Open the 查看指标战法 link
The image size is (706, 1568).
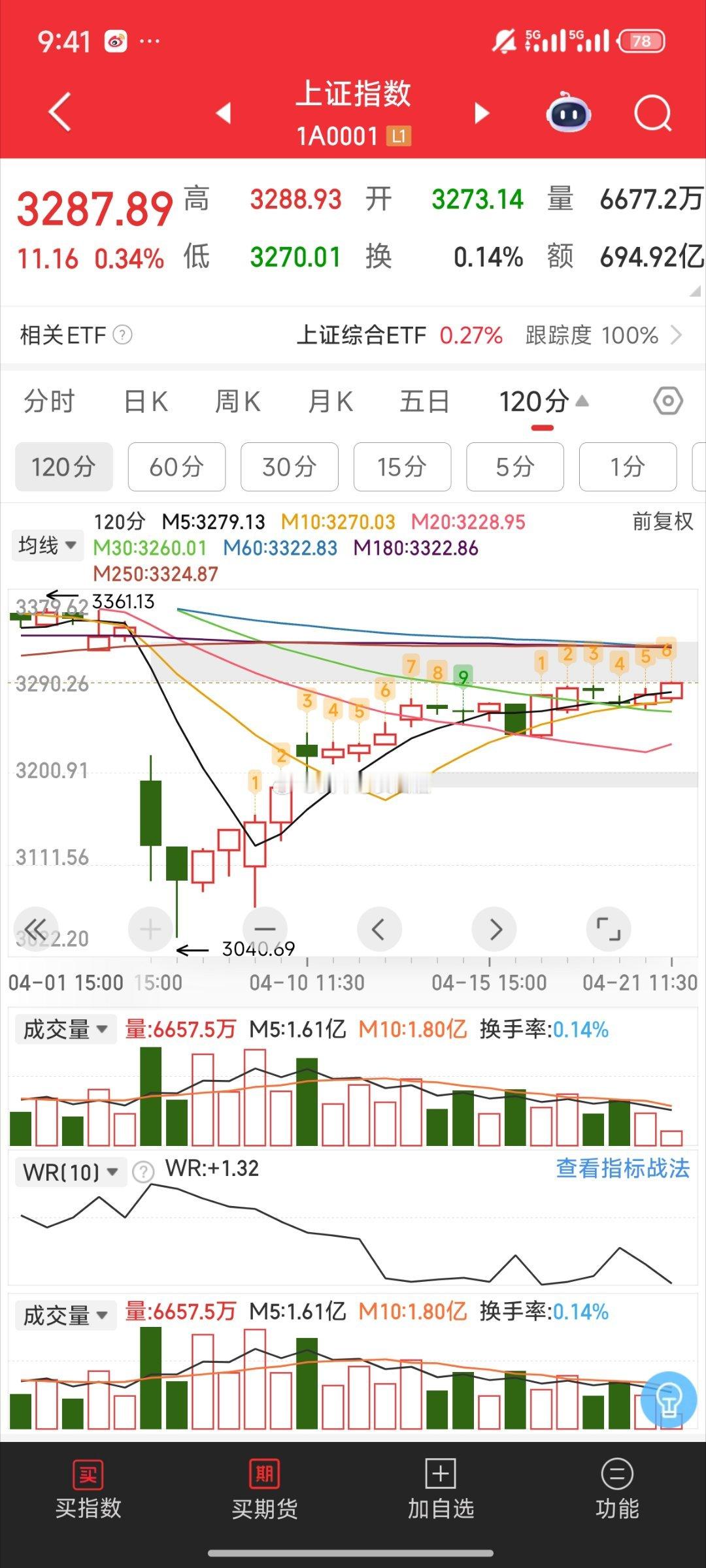[622, 1169]
